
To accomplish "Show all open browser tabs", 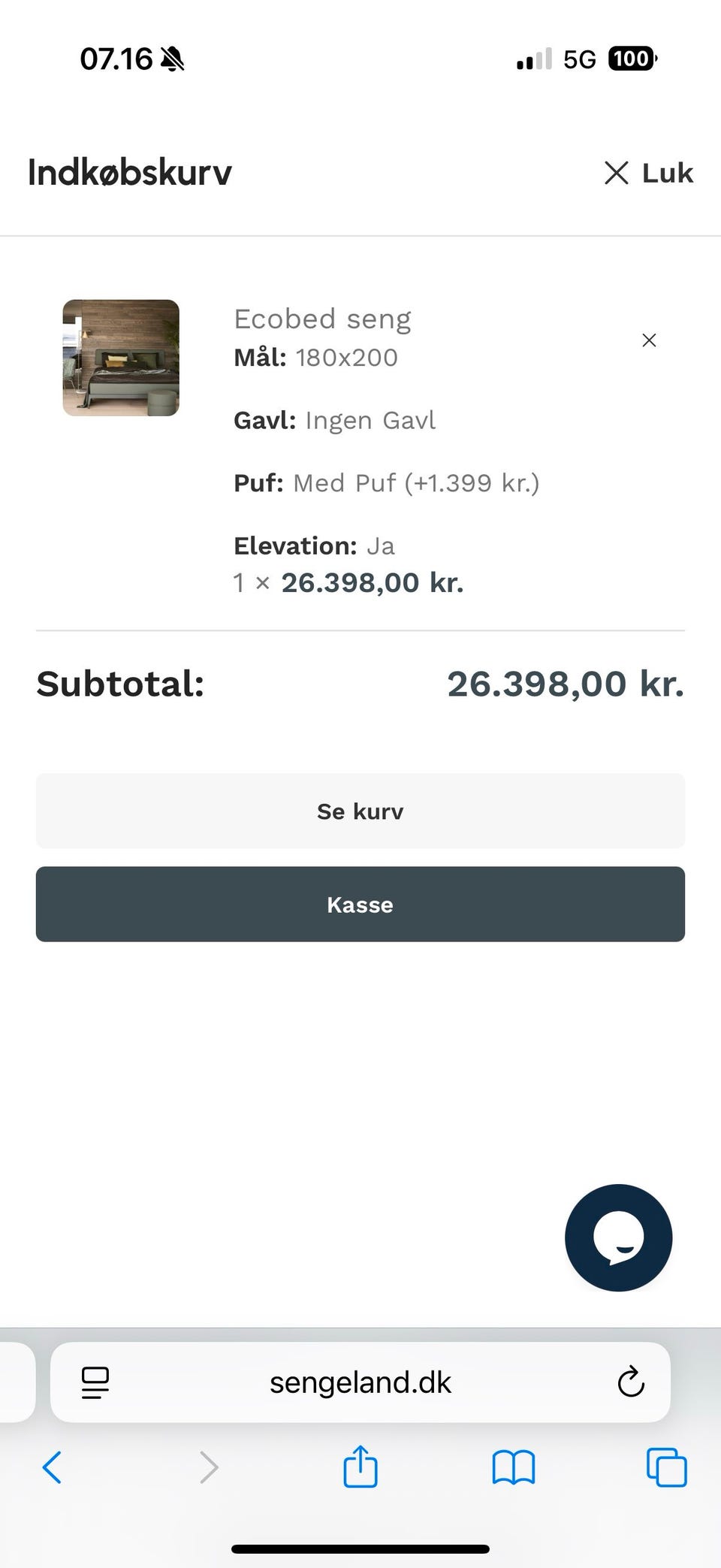I will [x=666, y=1467].
